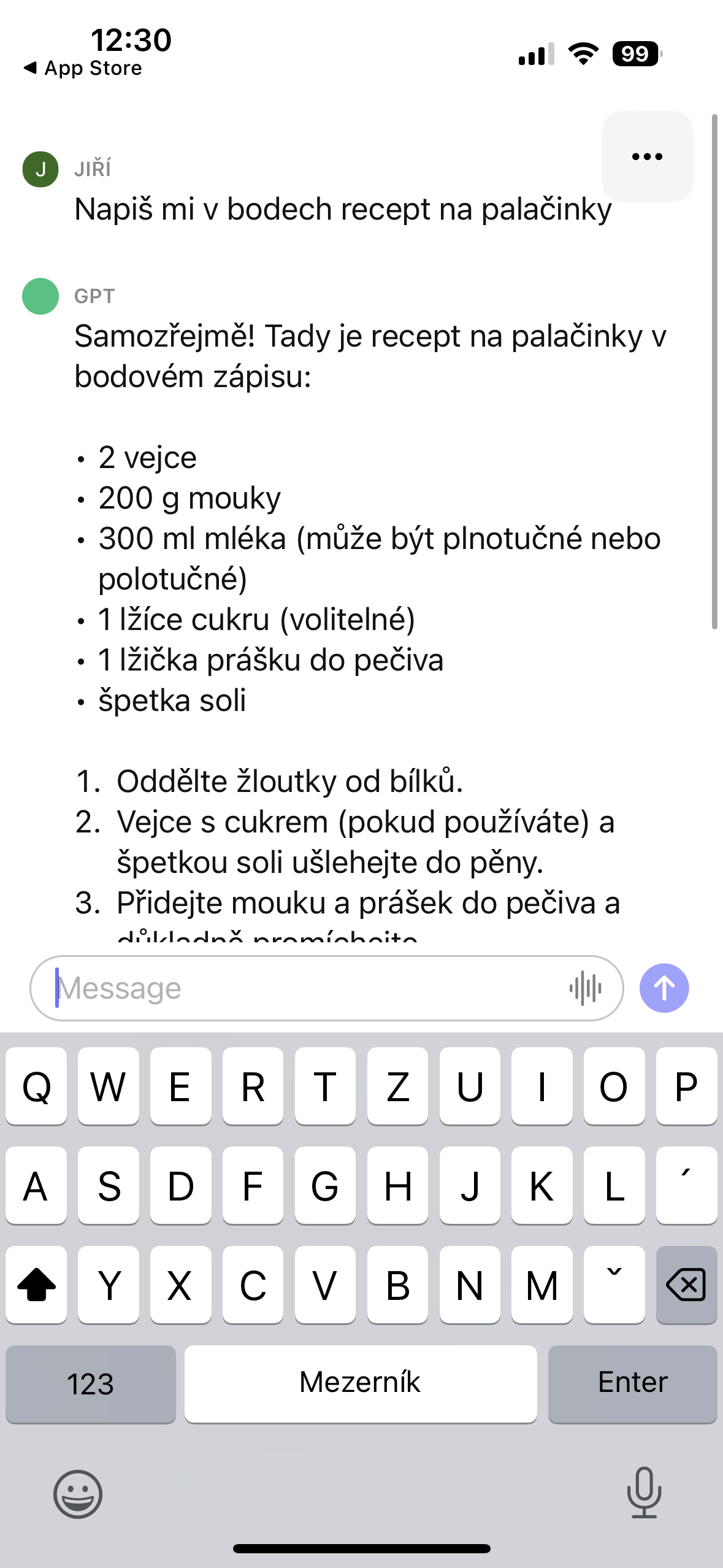Return to App Store via back link
This screenshot has width=723, height=1568.
coord(83,68)
